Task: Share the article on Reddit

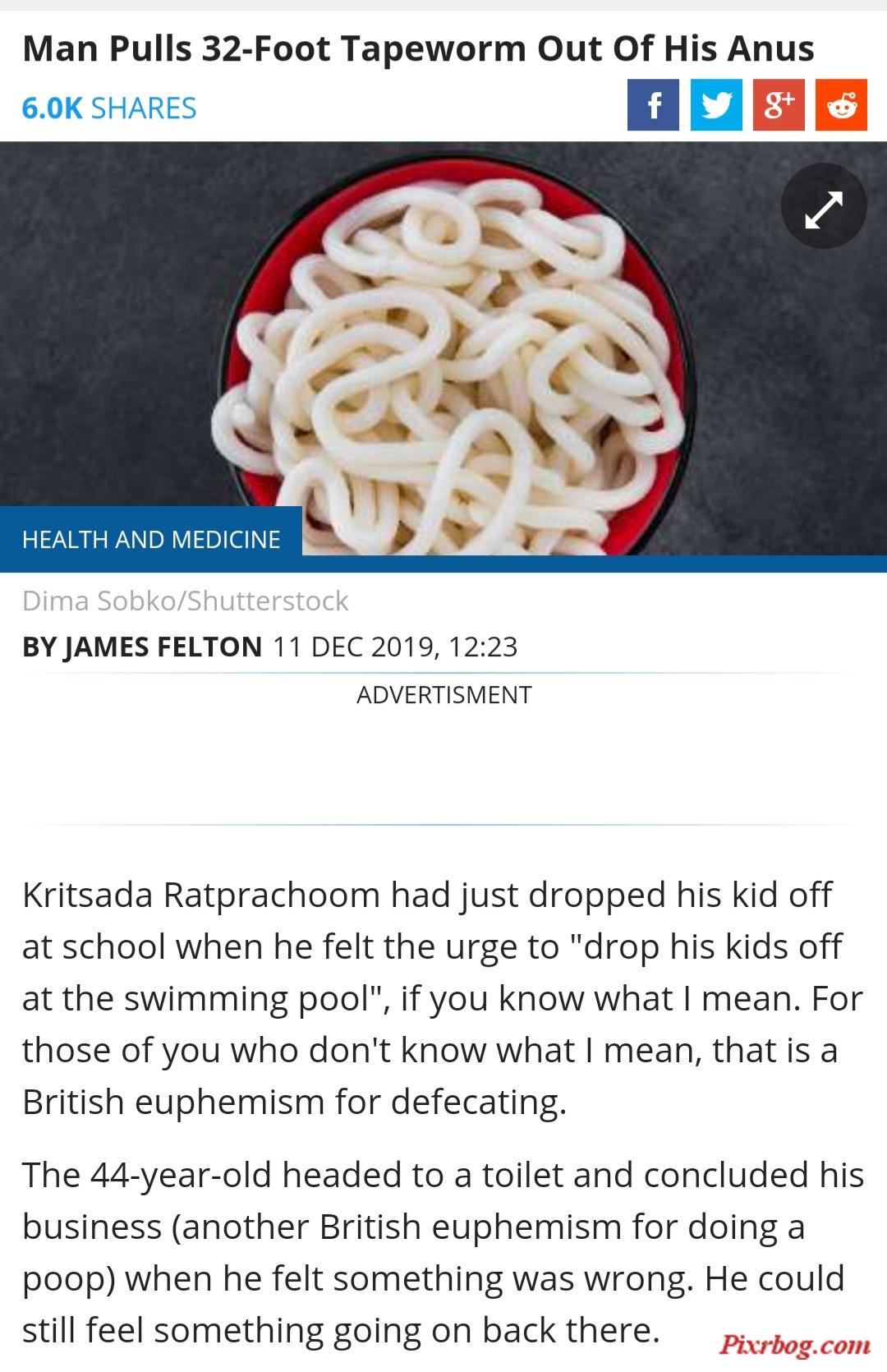Action: click(x=841, y=105)
